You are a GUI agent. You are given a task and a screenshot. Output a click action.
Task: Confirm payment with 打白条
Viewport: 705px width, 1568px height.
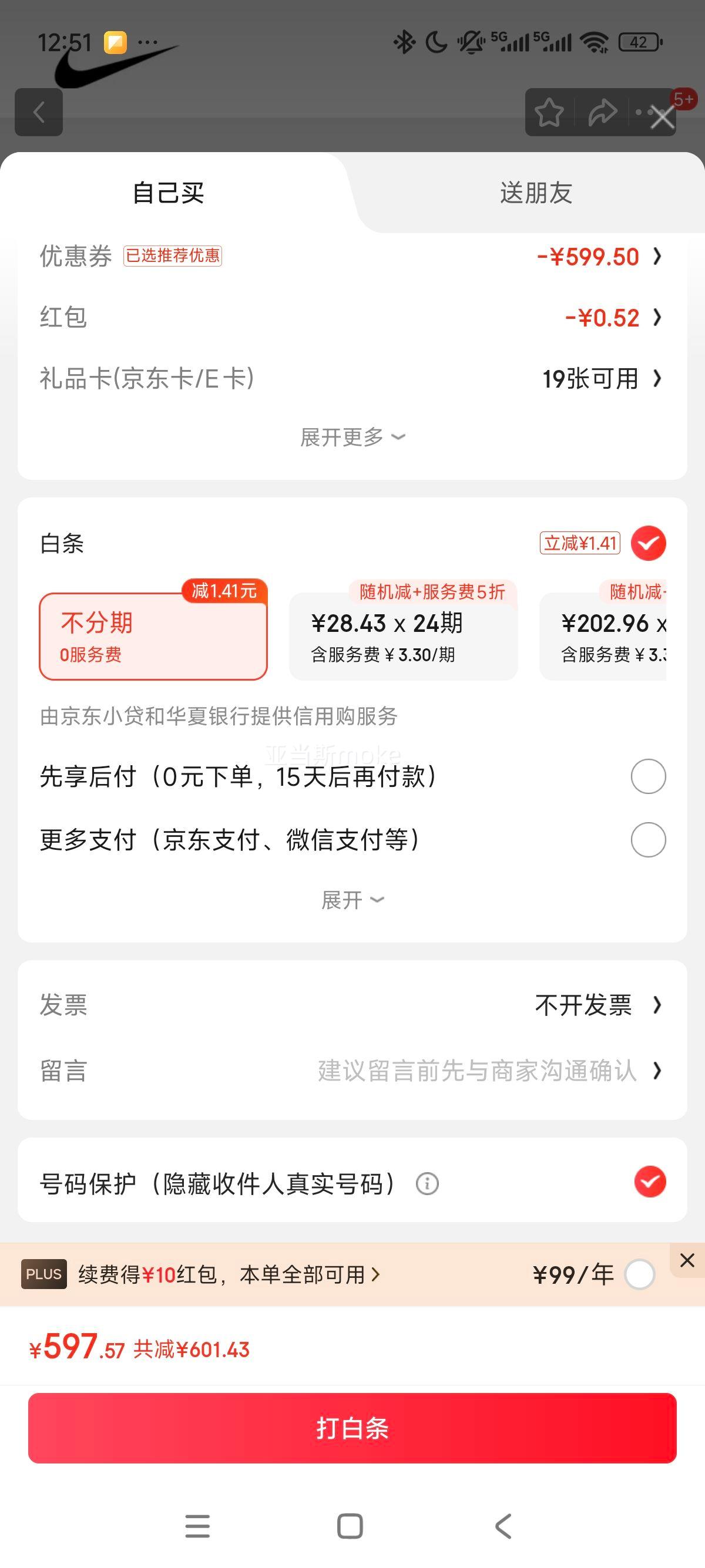[x=352, y=1428]
